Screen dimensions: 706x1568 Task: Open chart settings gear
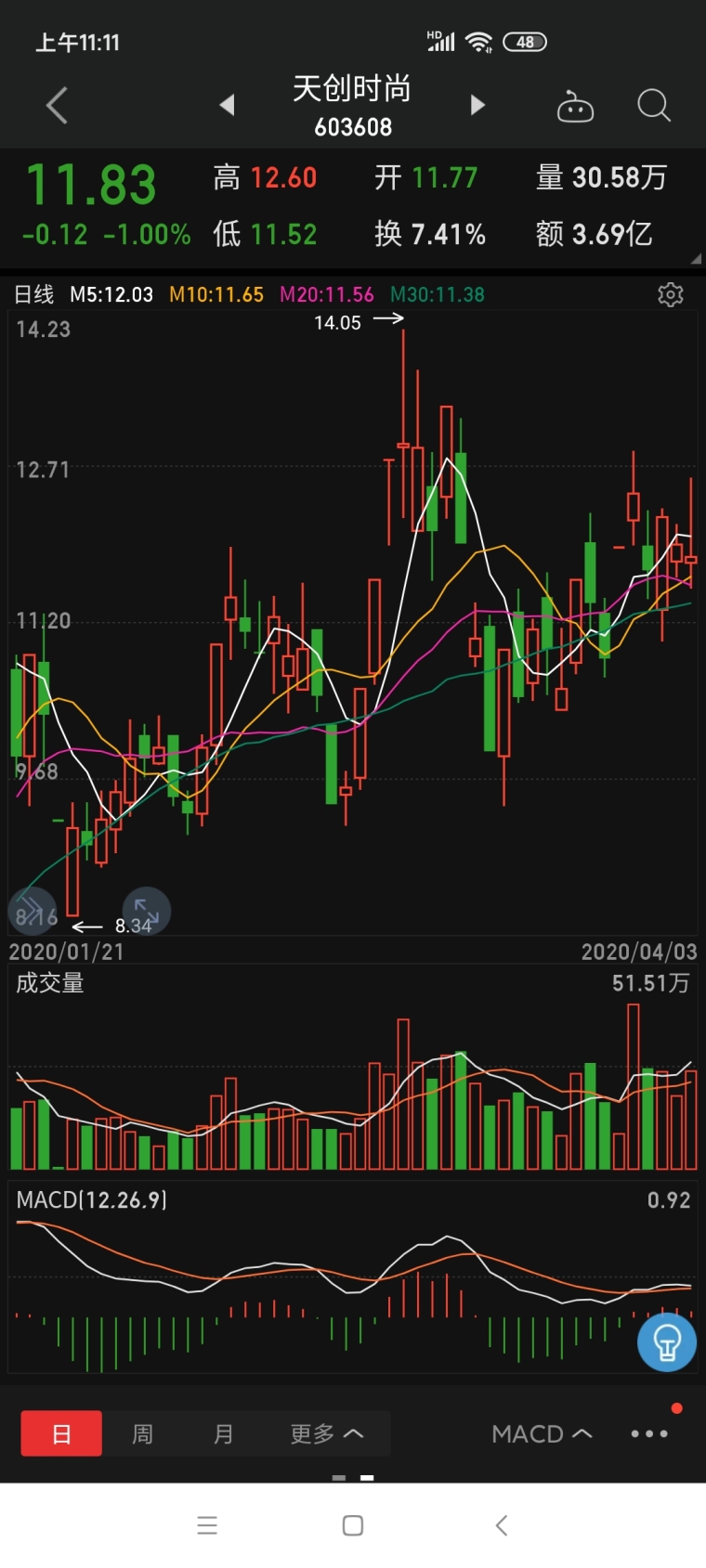671,294
